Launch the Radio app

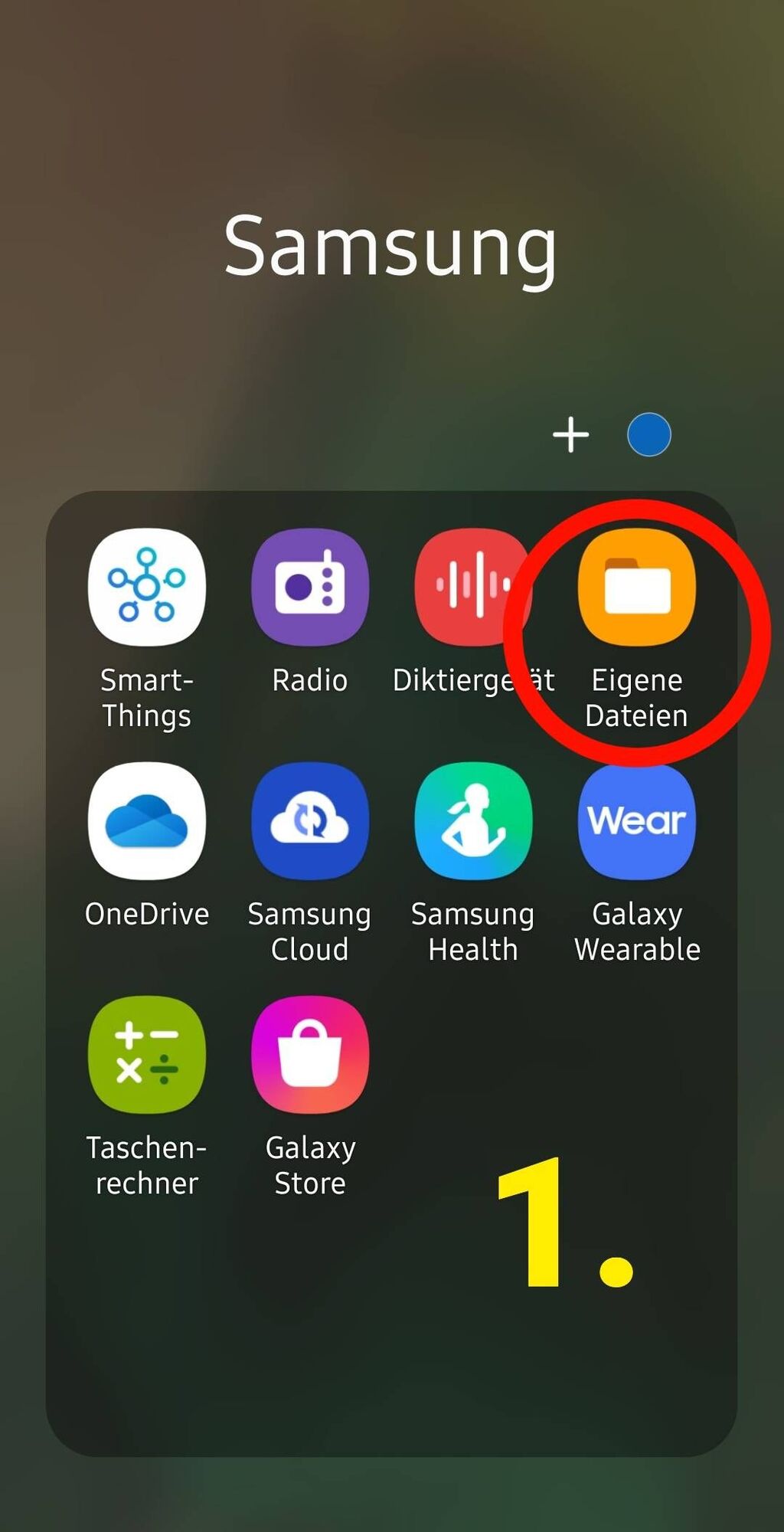click(x=310, y=588)
